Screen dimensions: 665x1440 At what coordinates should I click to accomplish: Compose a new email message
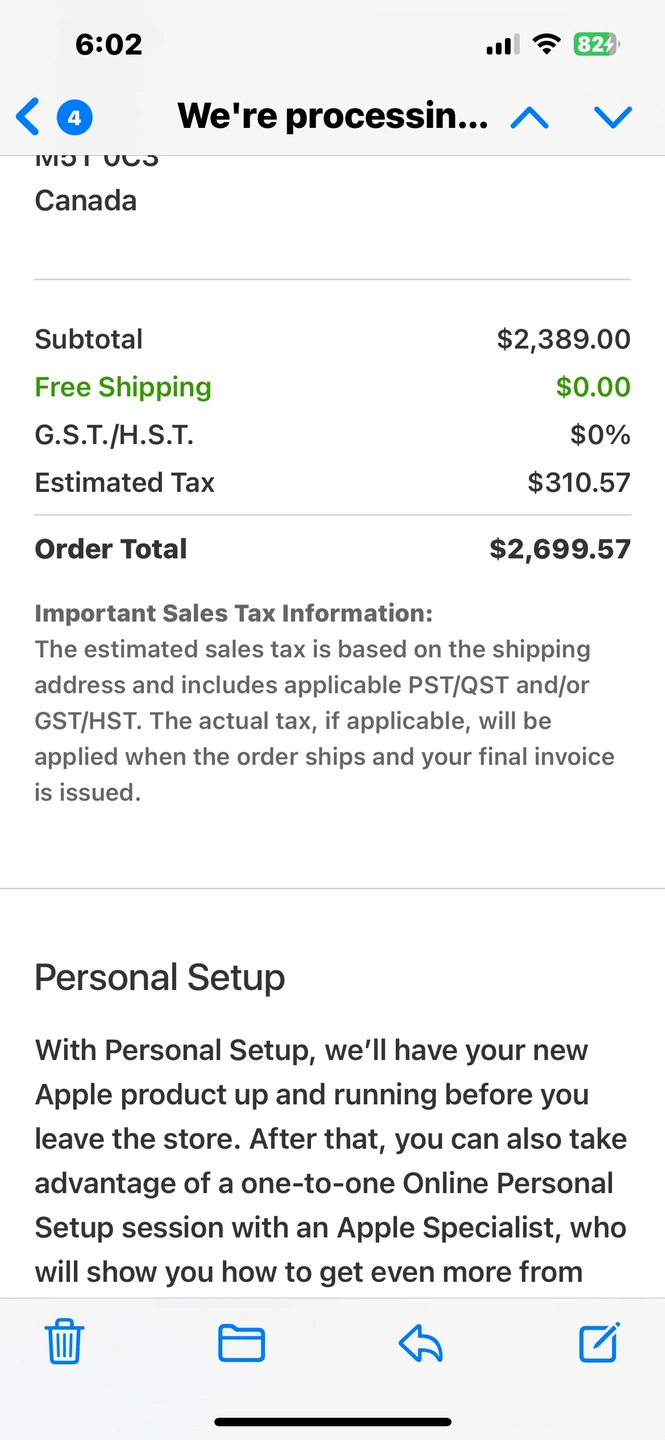click(x=600, y=1341)
